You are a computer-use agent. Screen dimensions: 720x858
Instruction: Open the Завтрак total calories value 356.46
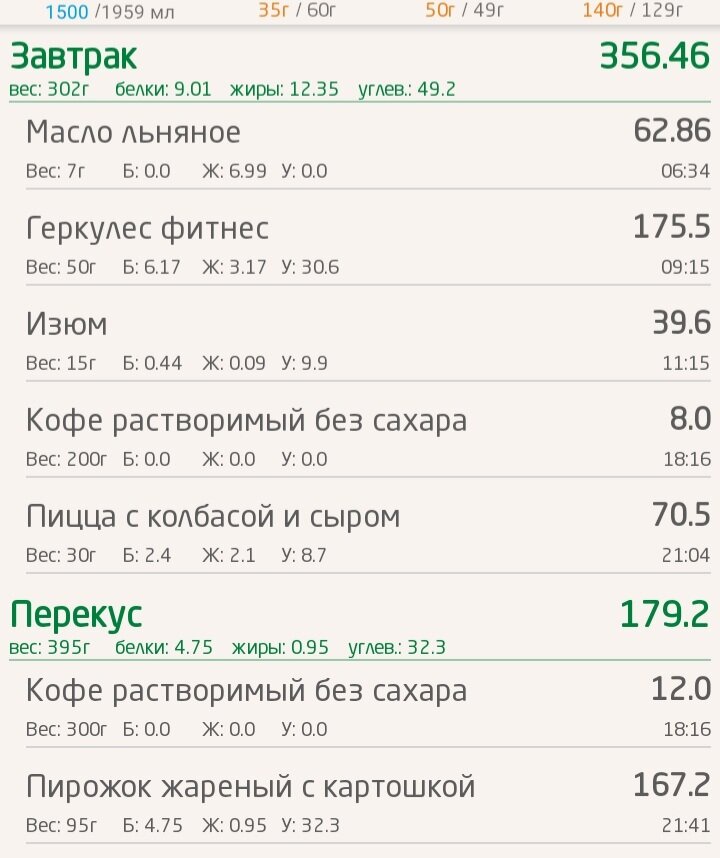click(655, 57)
